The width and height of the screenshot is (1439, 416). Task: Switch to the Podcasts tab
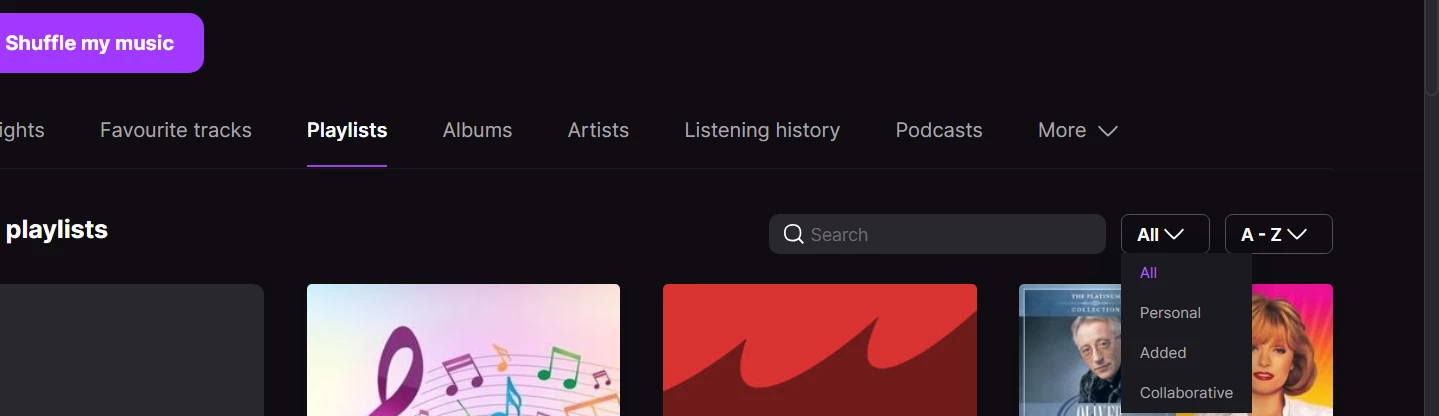pos(939,130)
